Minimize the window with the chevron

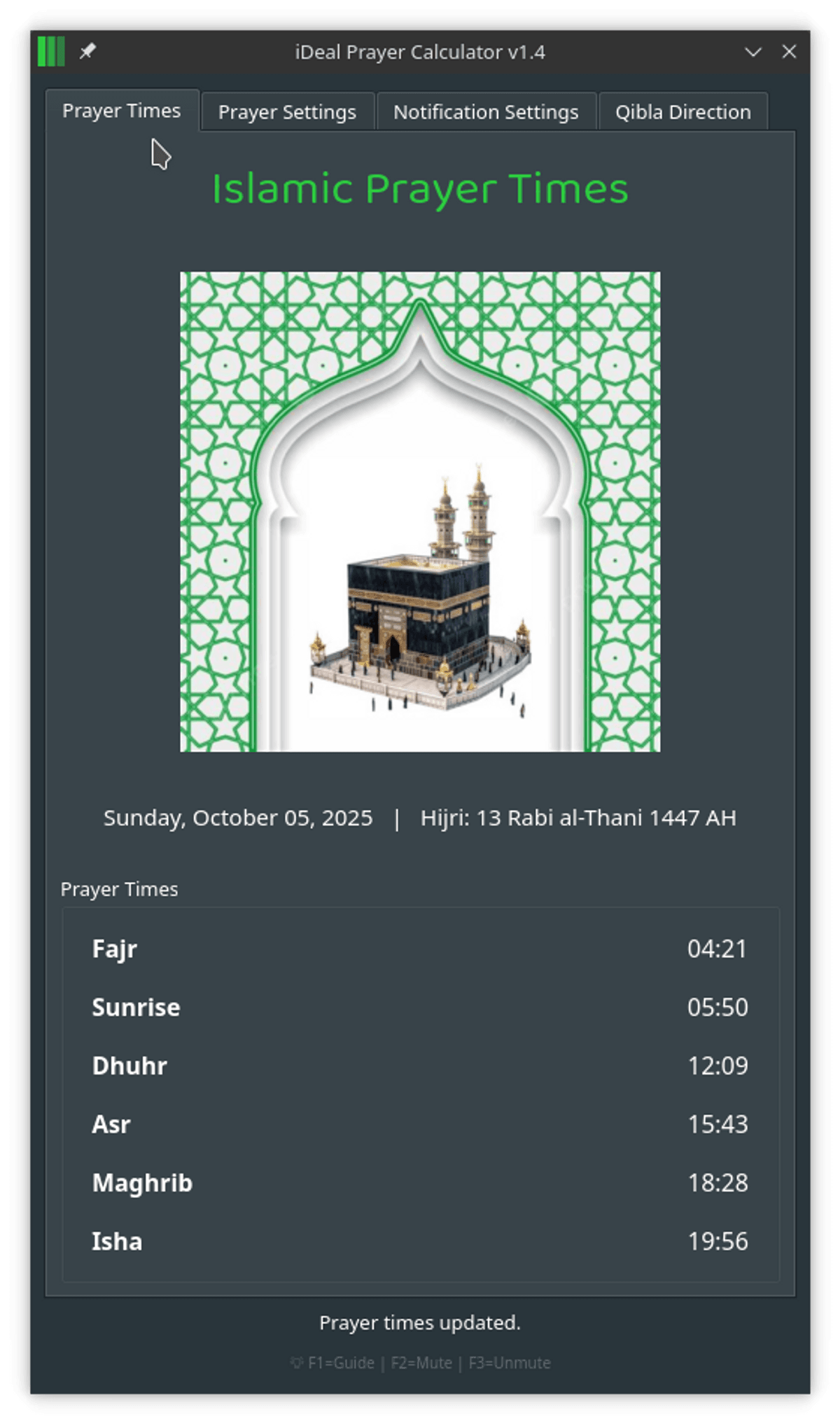[x=753, y=52]
